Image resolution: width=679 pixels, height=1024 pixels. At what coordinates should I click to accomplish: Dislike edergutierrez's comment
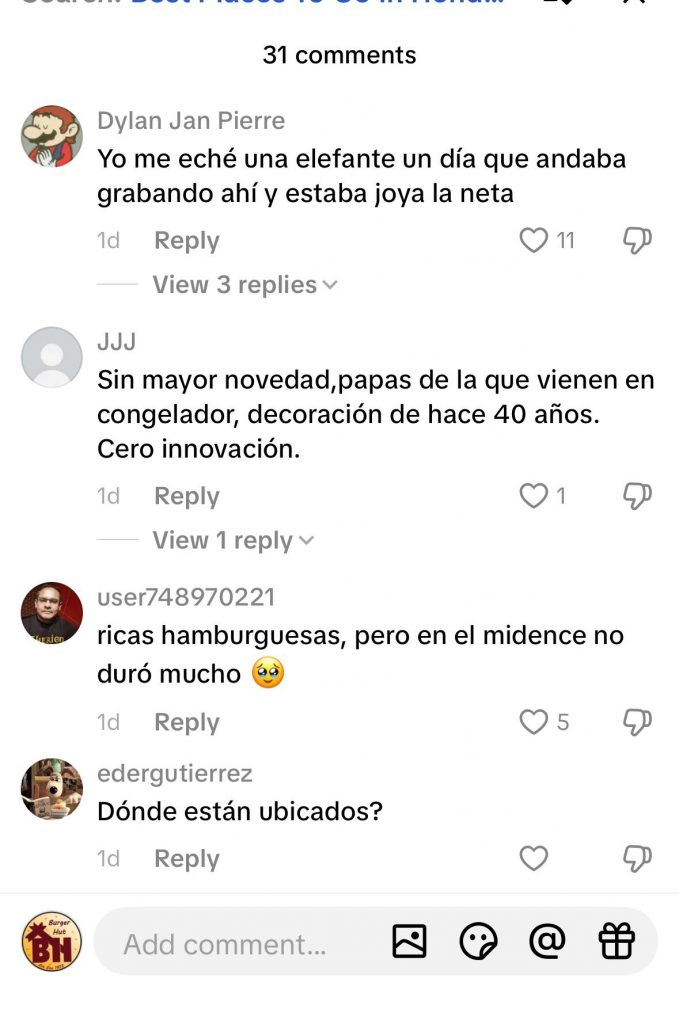pos(637,858)
